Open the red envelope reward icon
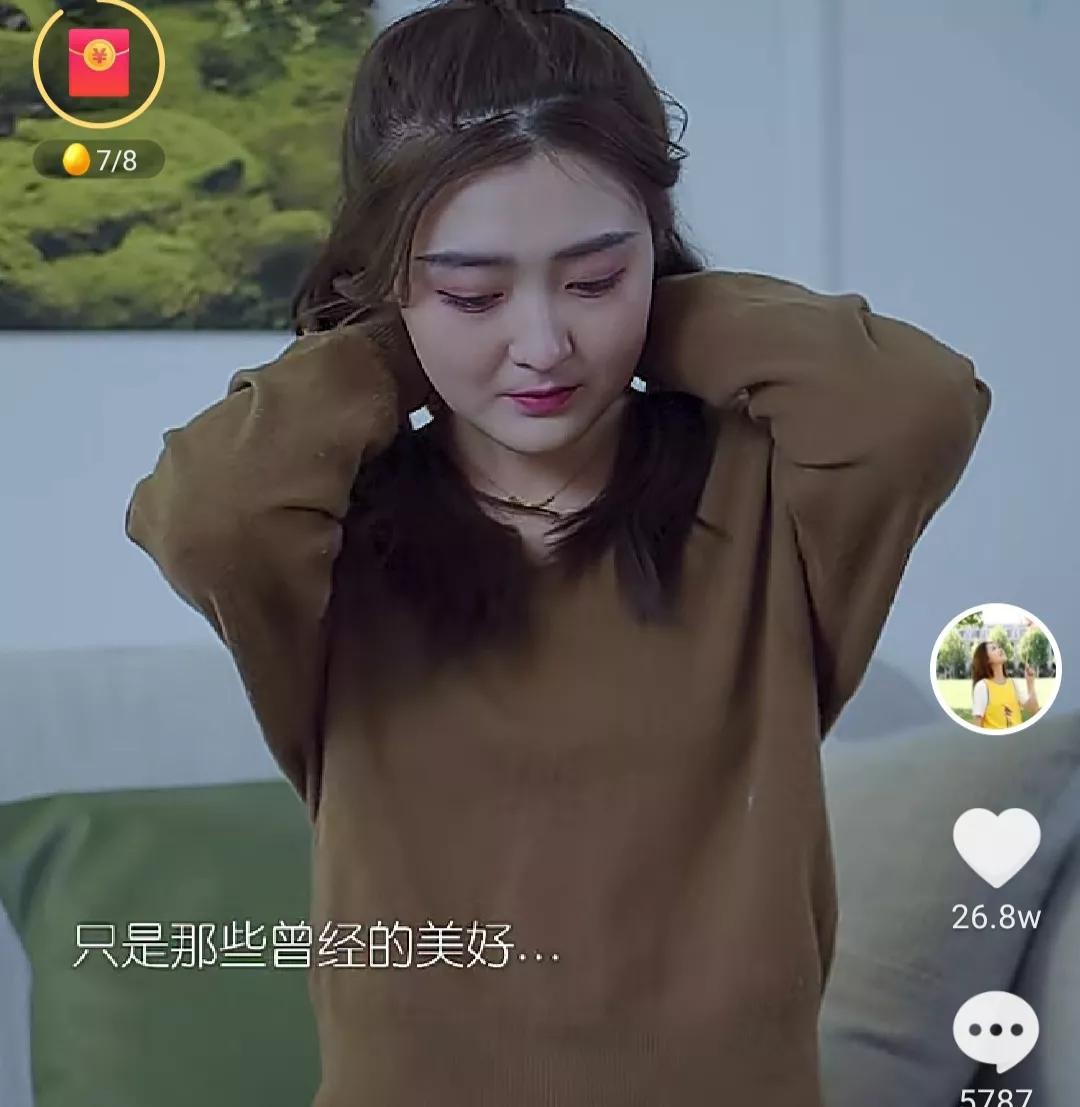 (x=98, y=62)
